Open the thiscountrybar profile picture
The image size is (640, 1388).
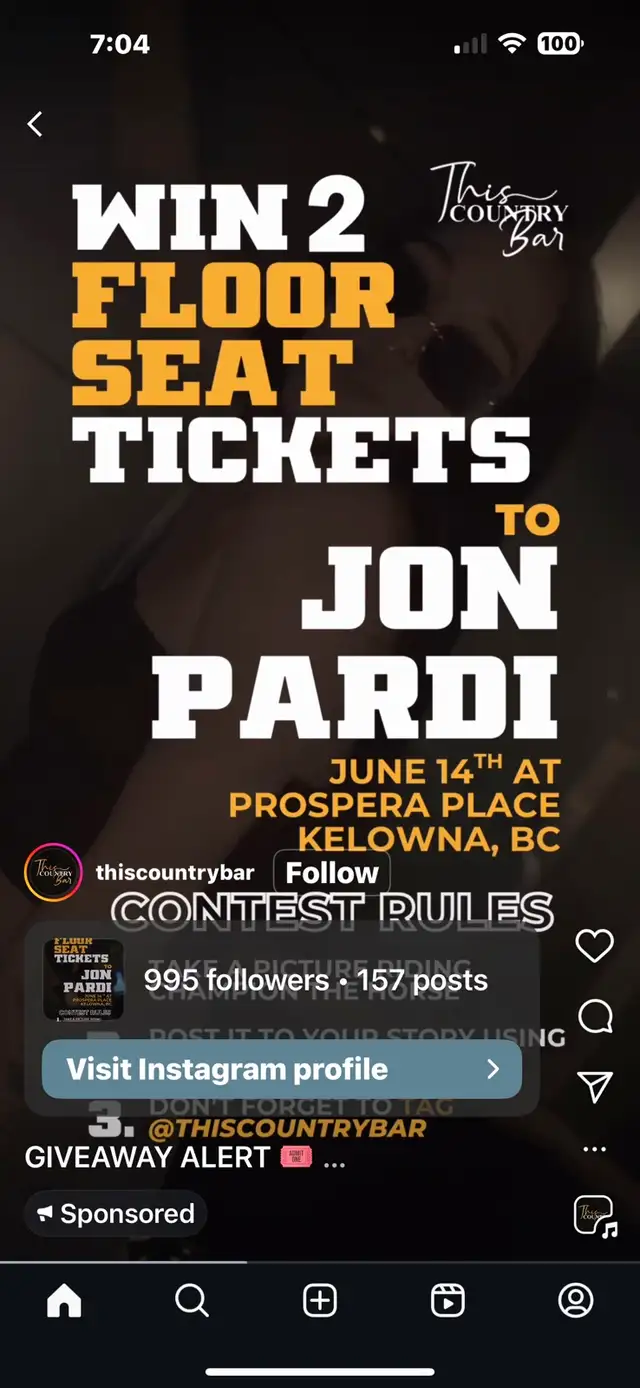52,873
